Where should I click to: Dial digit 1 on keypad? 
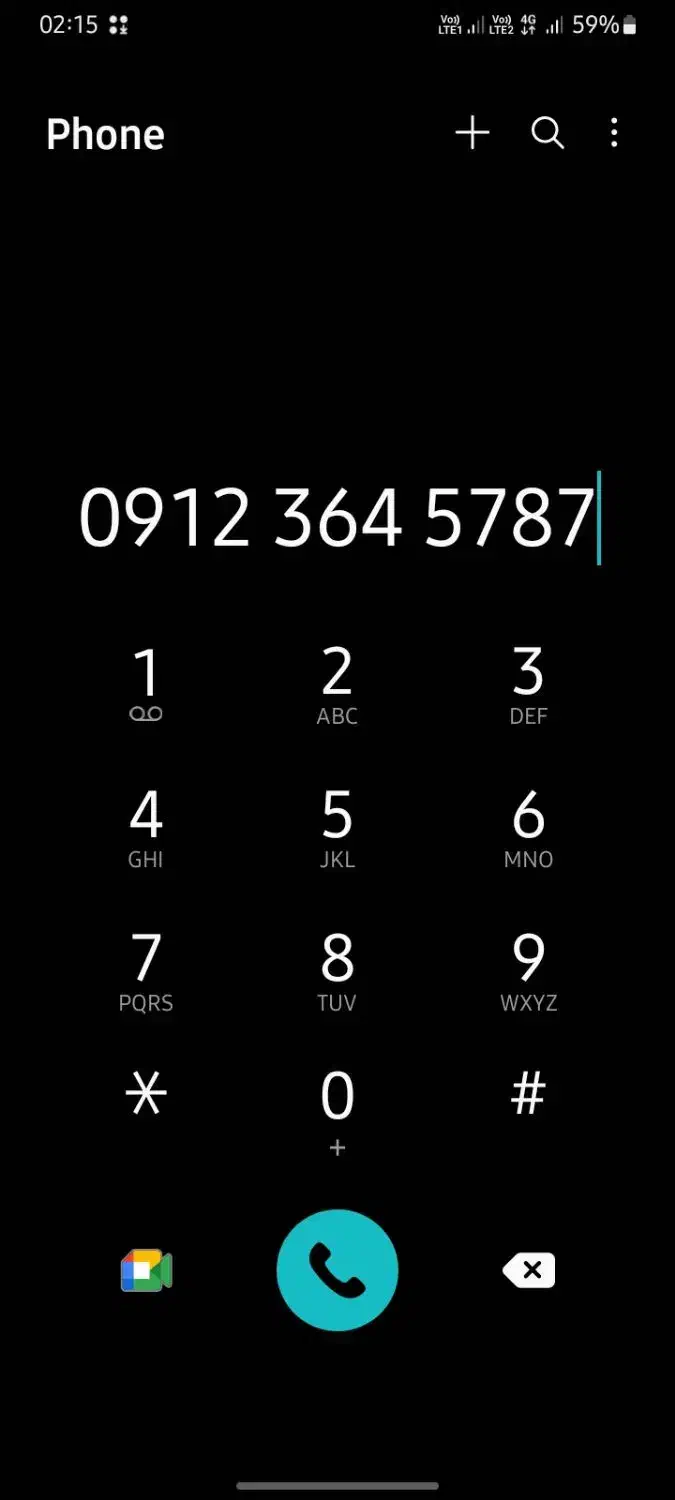point(146,684)
